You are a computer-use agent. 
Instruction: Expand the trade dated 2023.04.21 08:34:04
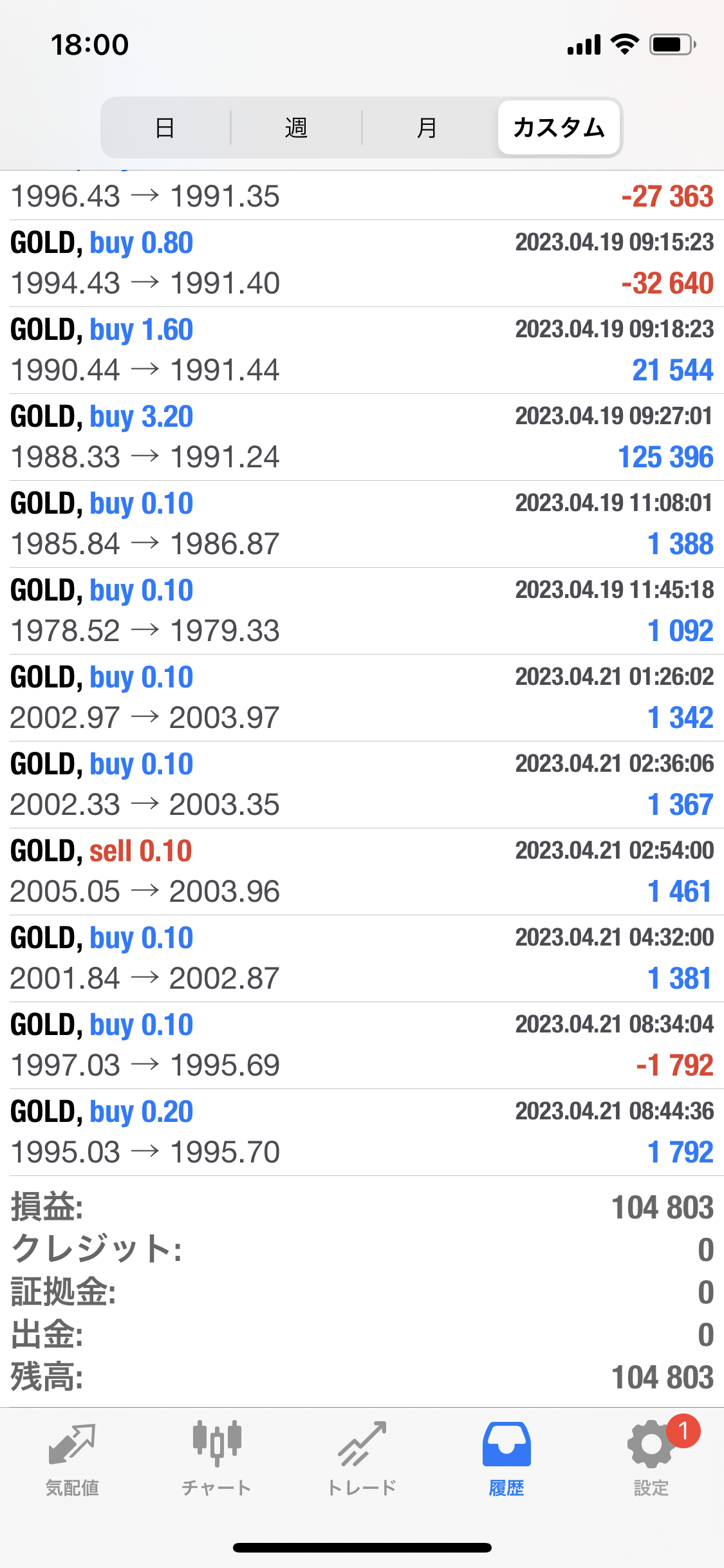pos(362,1045)
